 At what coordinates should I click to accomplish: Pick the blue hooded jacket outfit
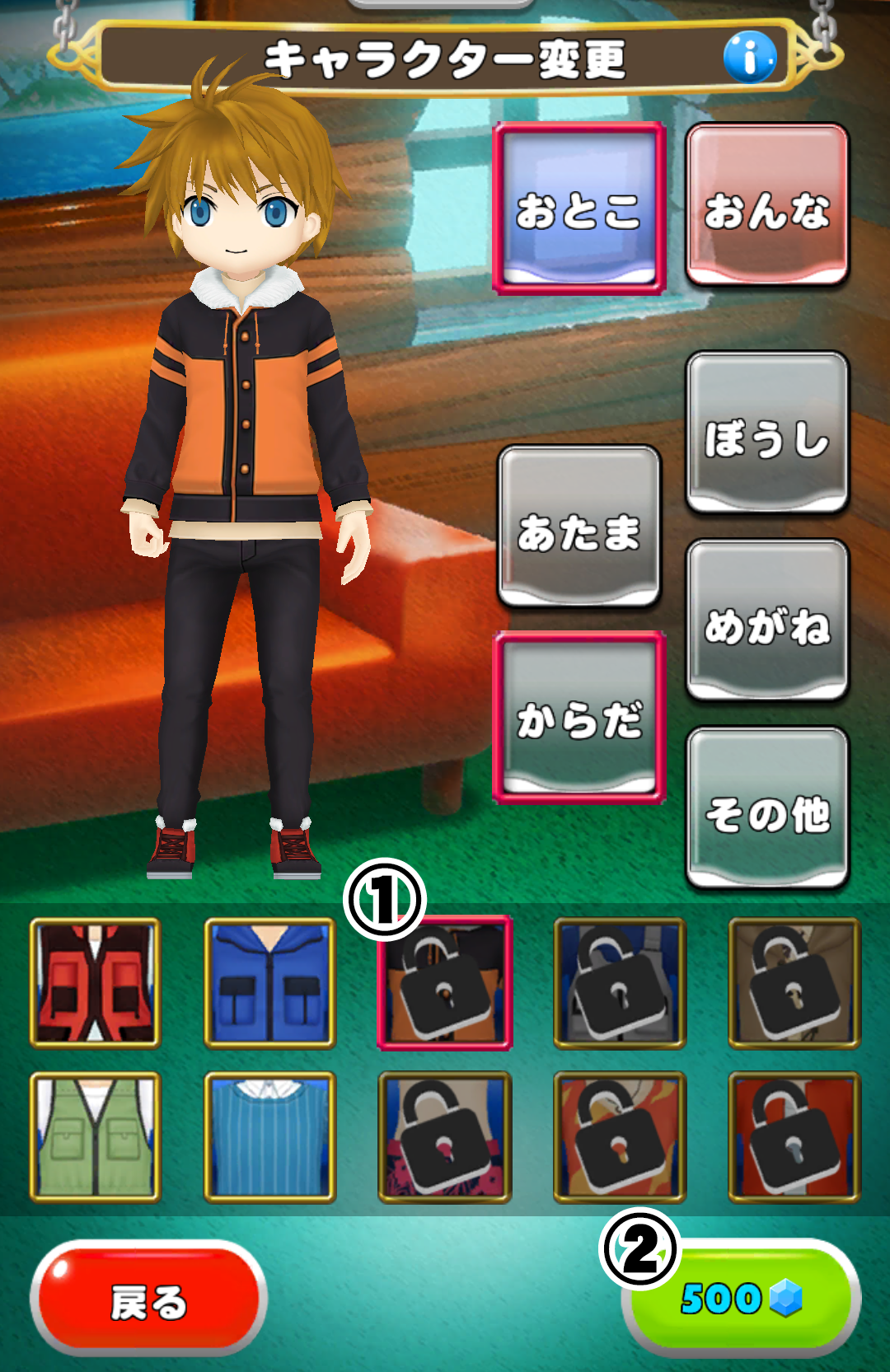click(x=270, y=983)
